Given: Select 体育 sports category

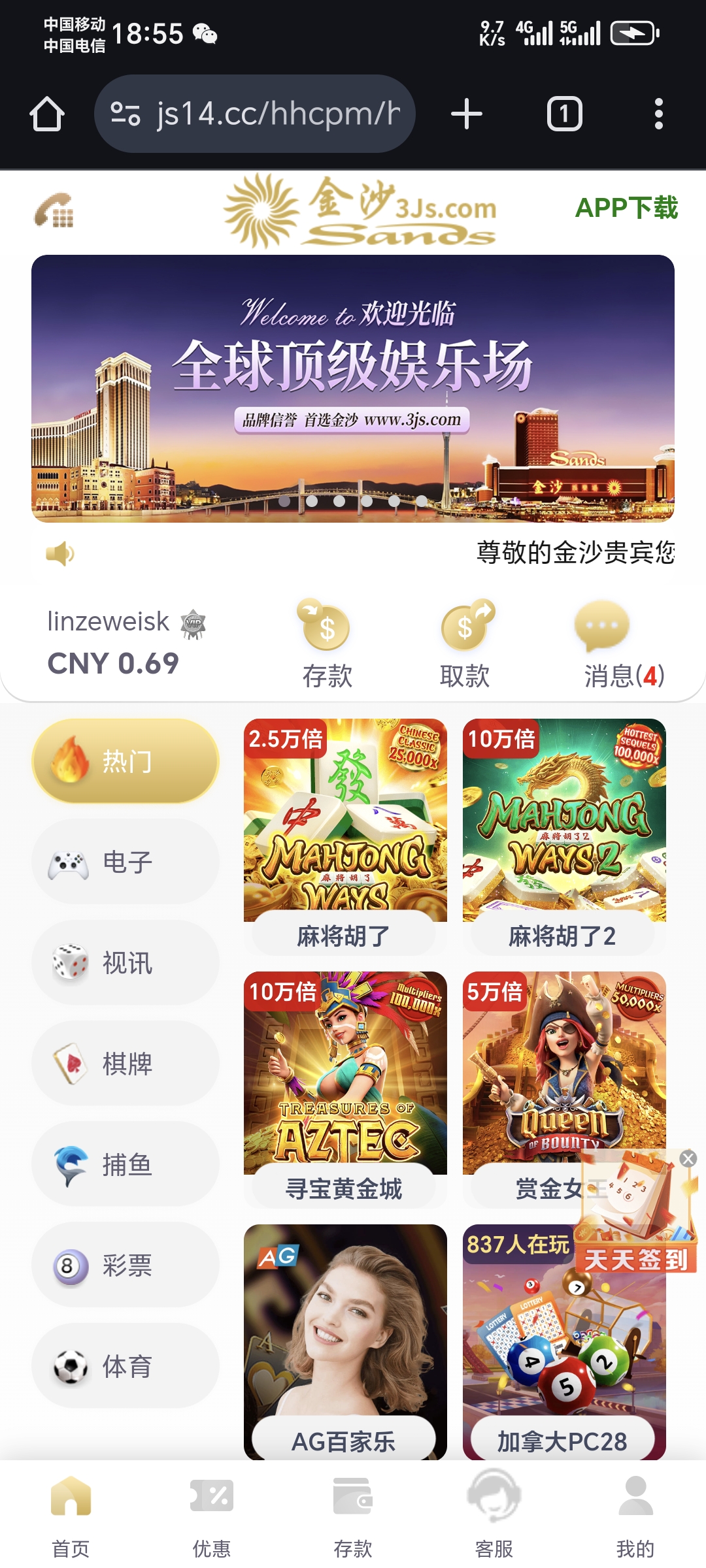Looking at the screenshot, I should [126, 1366].
